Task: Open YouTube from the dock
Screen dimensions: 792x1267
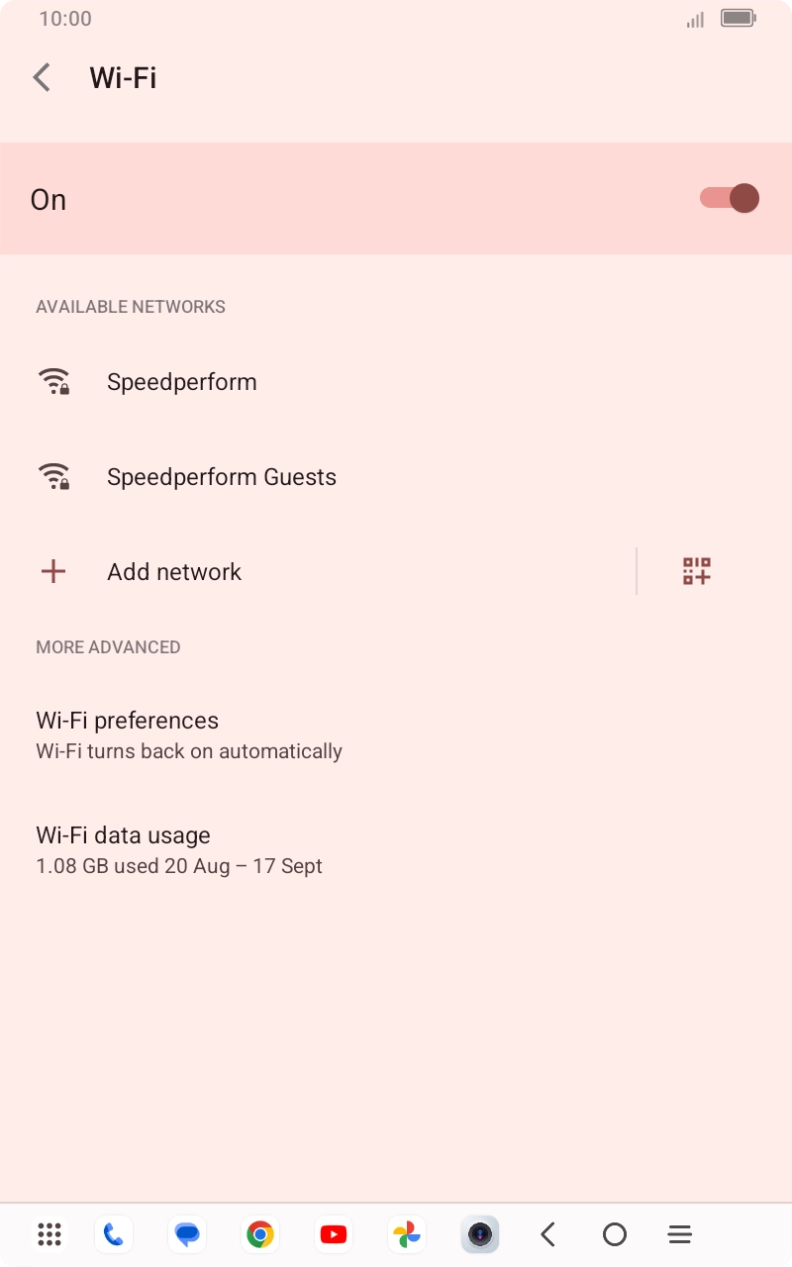Action: 333,1234
